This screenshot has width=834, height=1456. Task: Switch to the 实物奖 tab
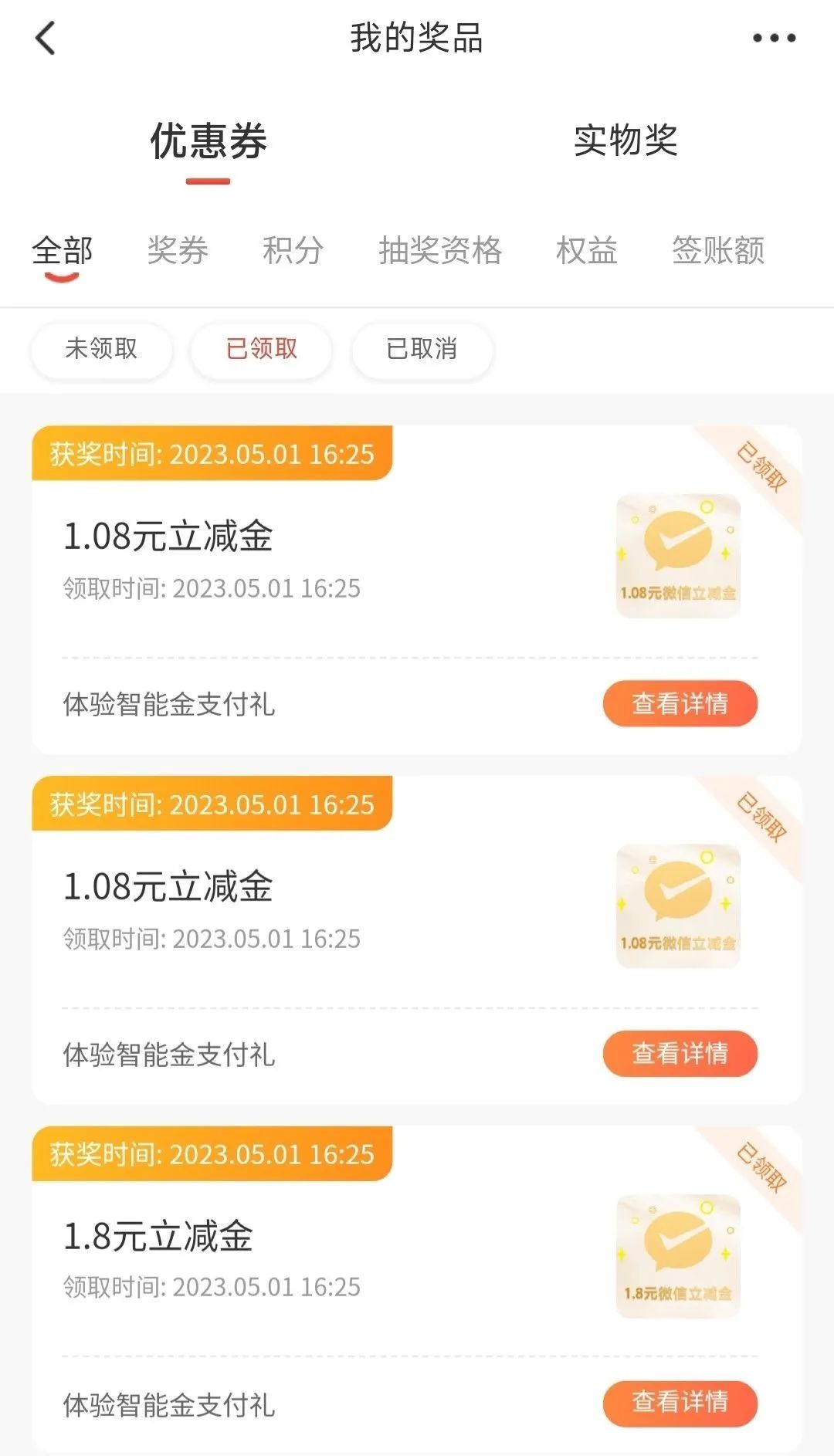point(625,141)
